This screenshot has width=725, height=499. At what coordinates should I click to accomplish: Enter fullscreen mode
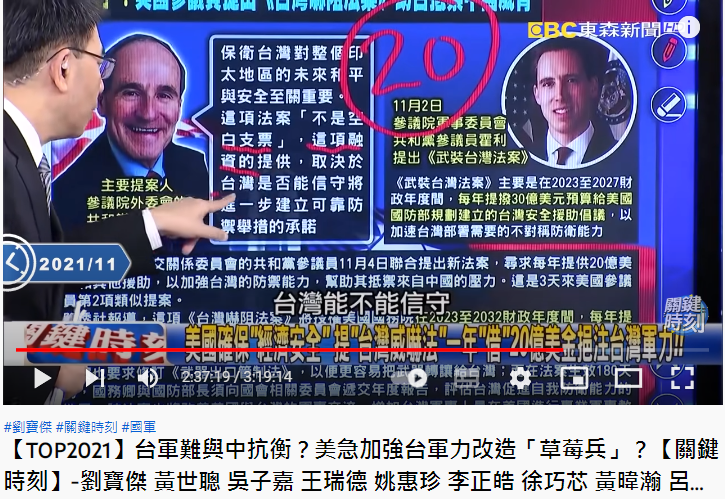(682, 378)
